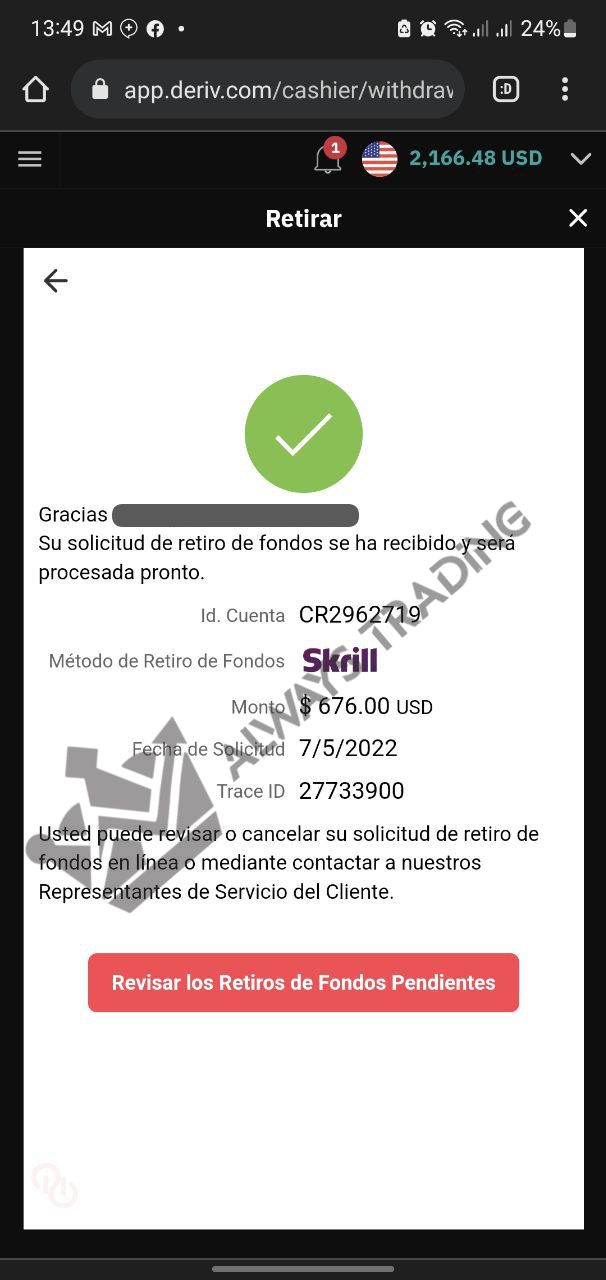Go back with the arrow icon
The width and height of the screenshot is (606, 1280).
point(56,281)
